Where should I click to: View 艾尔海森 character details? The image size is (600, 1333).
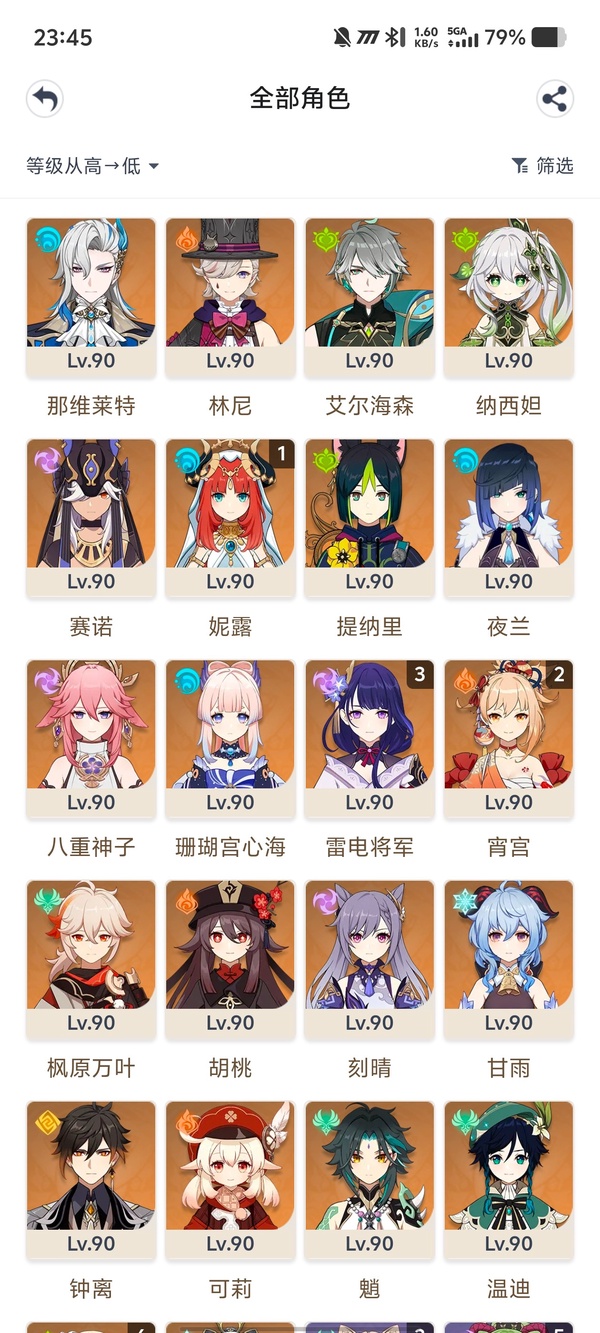tap(369, 297)
